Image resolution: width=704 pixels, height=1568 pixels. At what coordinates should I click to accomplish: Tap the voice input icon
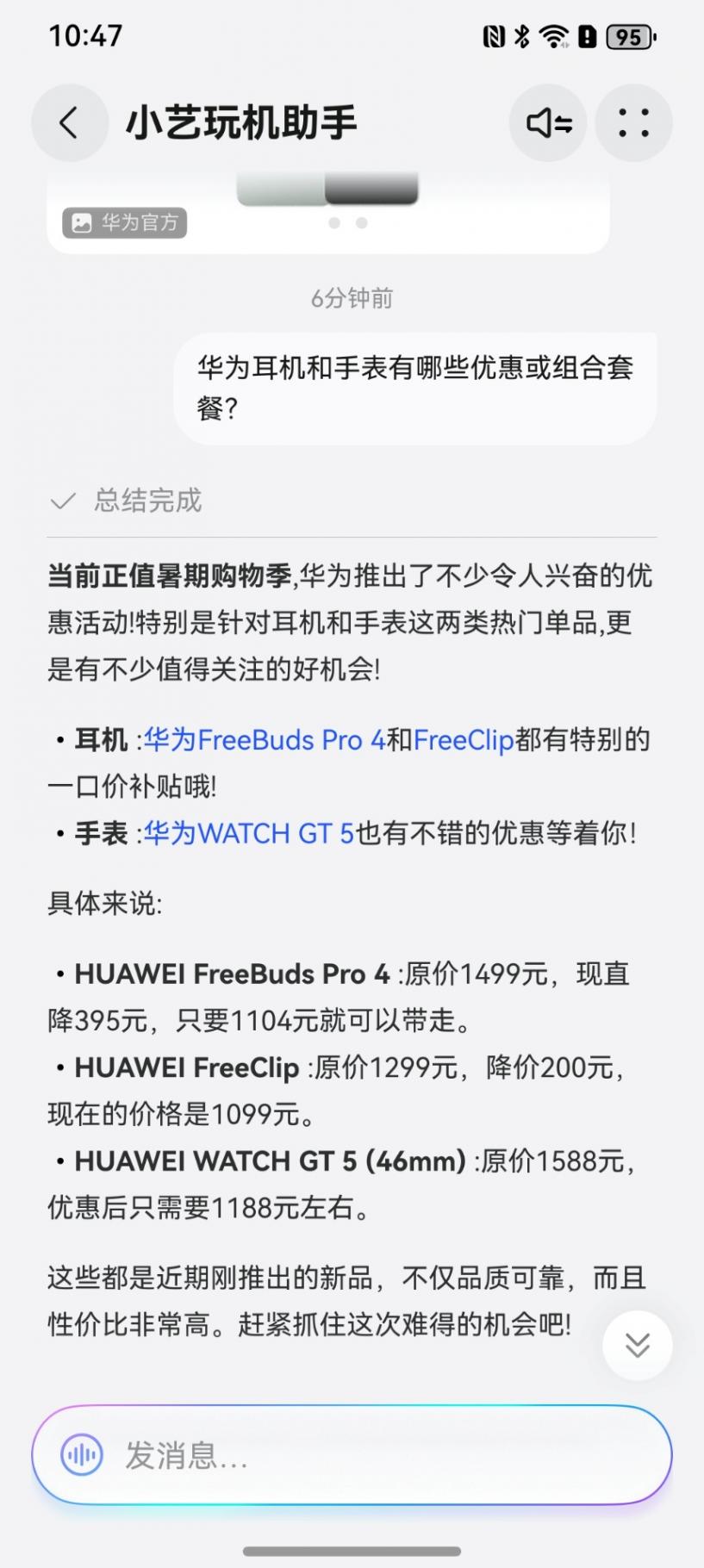pyautogui.click(x=82, y=1455)
